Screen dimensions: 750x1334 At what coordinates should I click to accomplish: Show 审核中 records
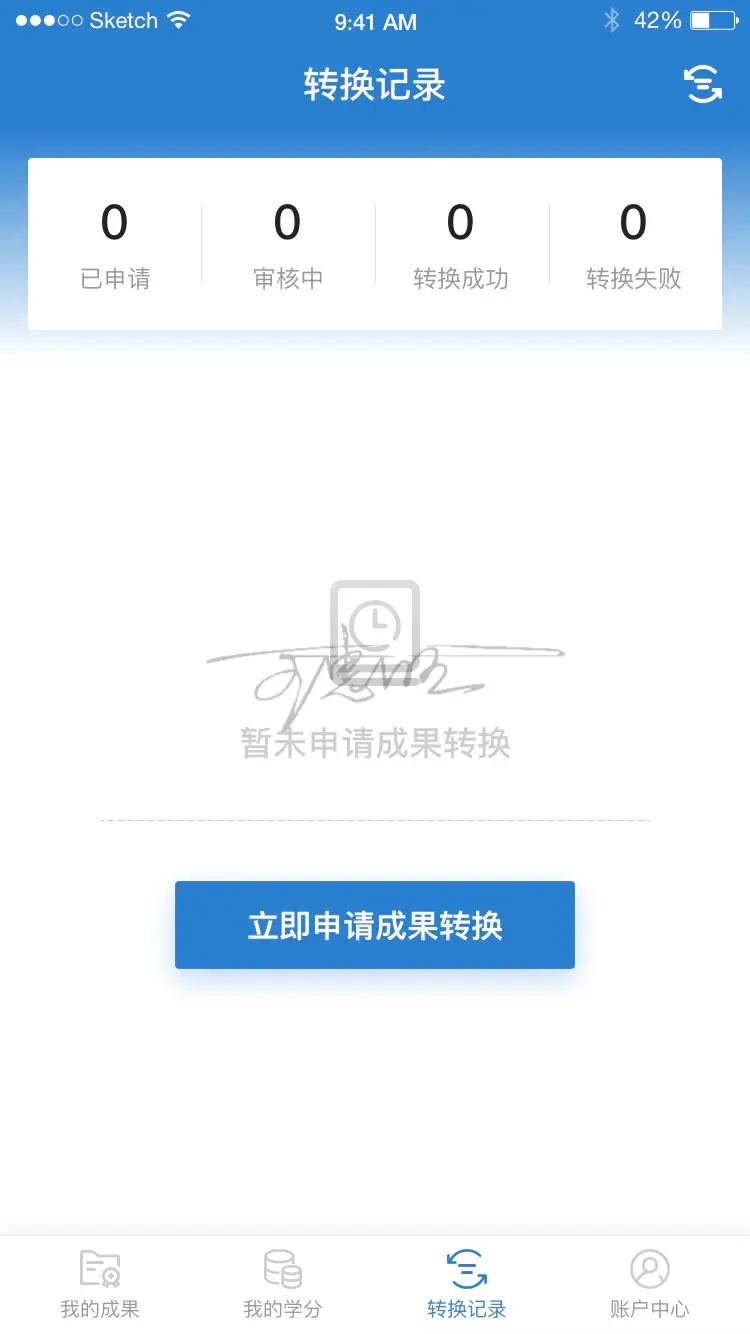[x=288, y=245]
